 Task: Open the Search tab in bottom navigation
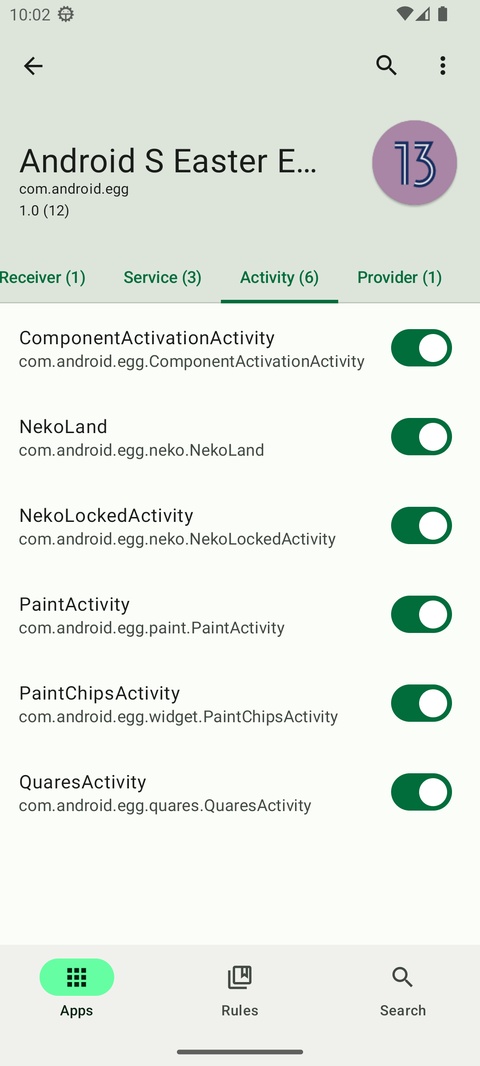(403, 992)
